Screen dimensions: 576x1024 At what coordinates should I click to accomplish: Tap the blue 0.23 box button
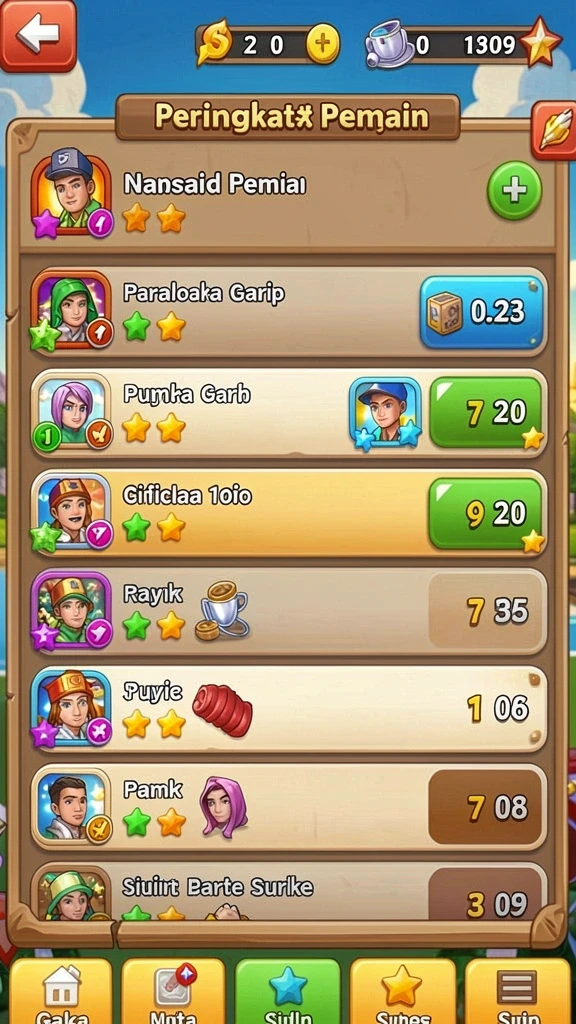482,312
